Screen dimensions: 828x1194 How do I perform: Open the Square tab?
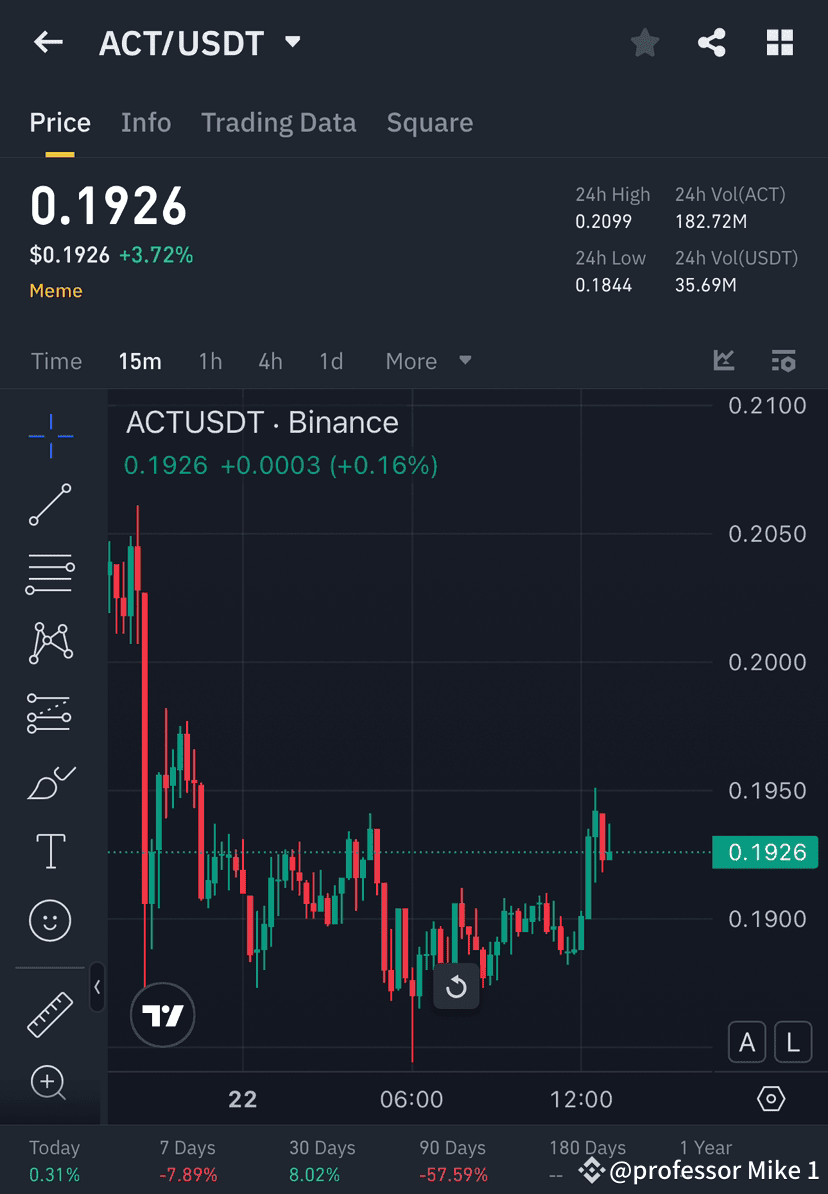430,122
